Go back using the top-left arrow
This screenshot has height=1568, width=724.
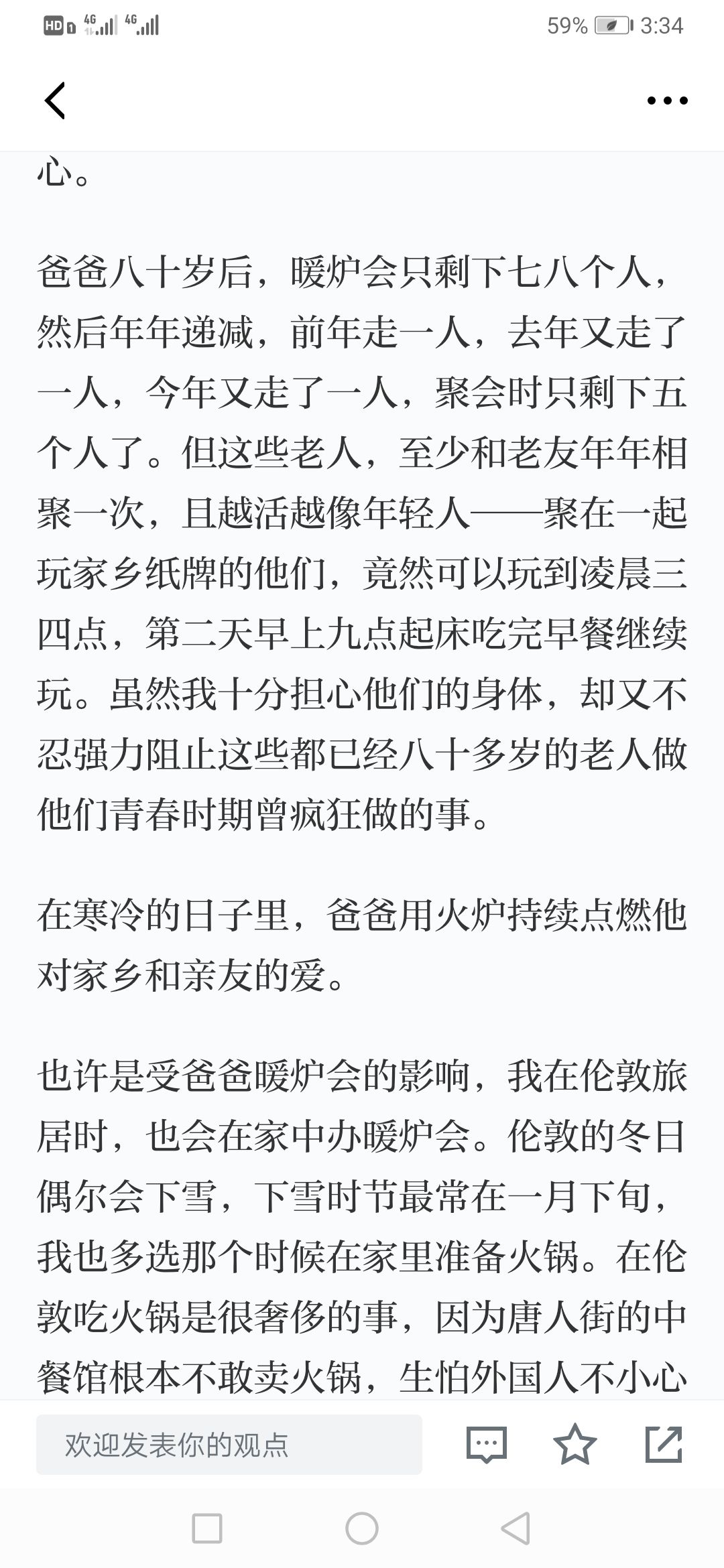[x=55, y=101]
